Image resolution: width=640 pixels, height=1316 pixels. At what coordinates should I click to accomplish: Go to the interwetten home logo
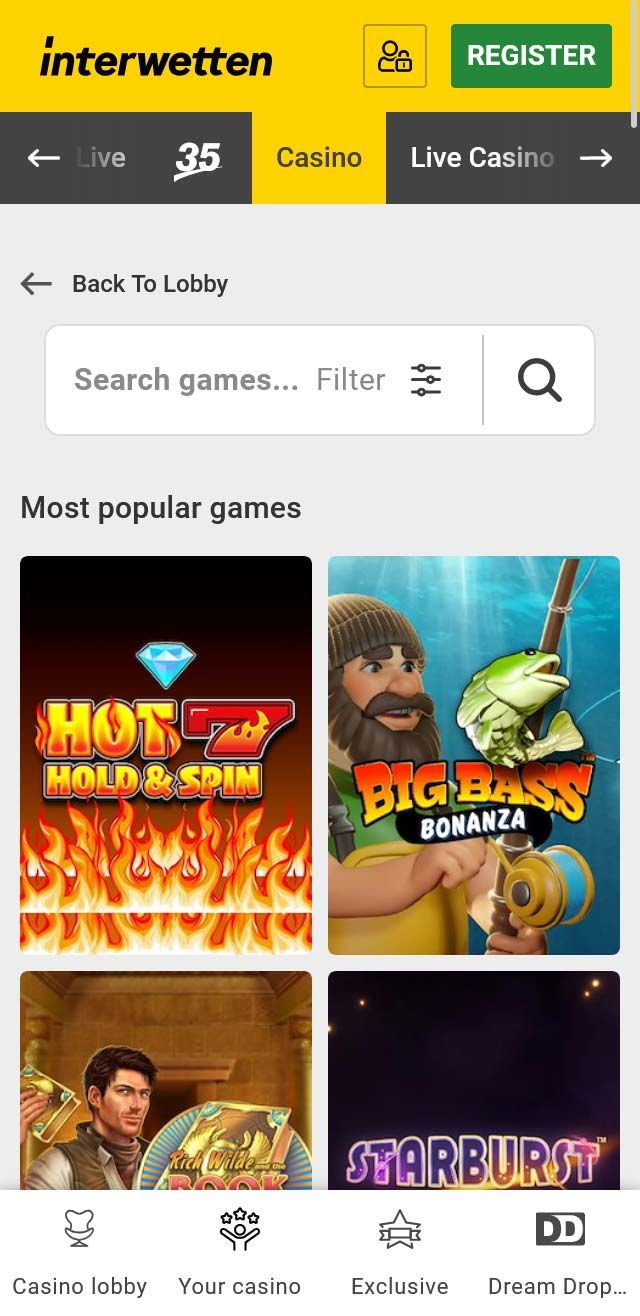pyautogui.click(x=156, y=58)
